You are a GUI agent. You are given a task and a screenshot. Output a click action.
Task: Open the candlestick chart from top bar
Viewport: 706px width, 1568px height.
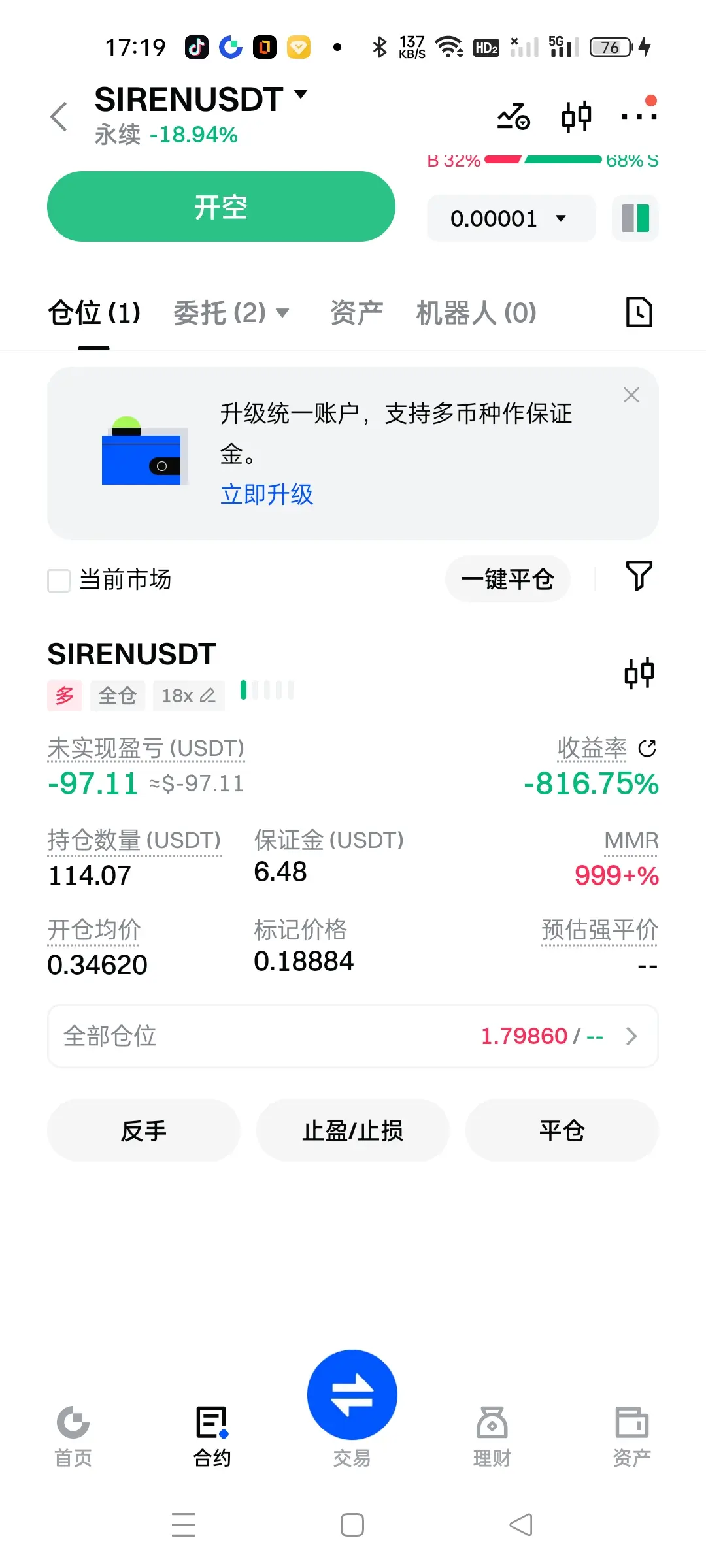pyautogui.click(x=577, y=117)
